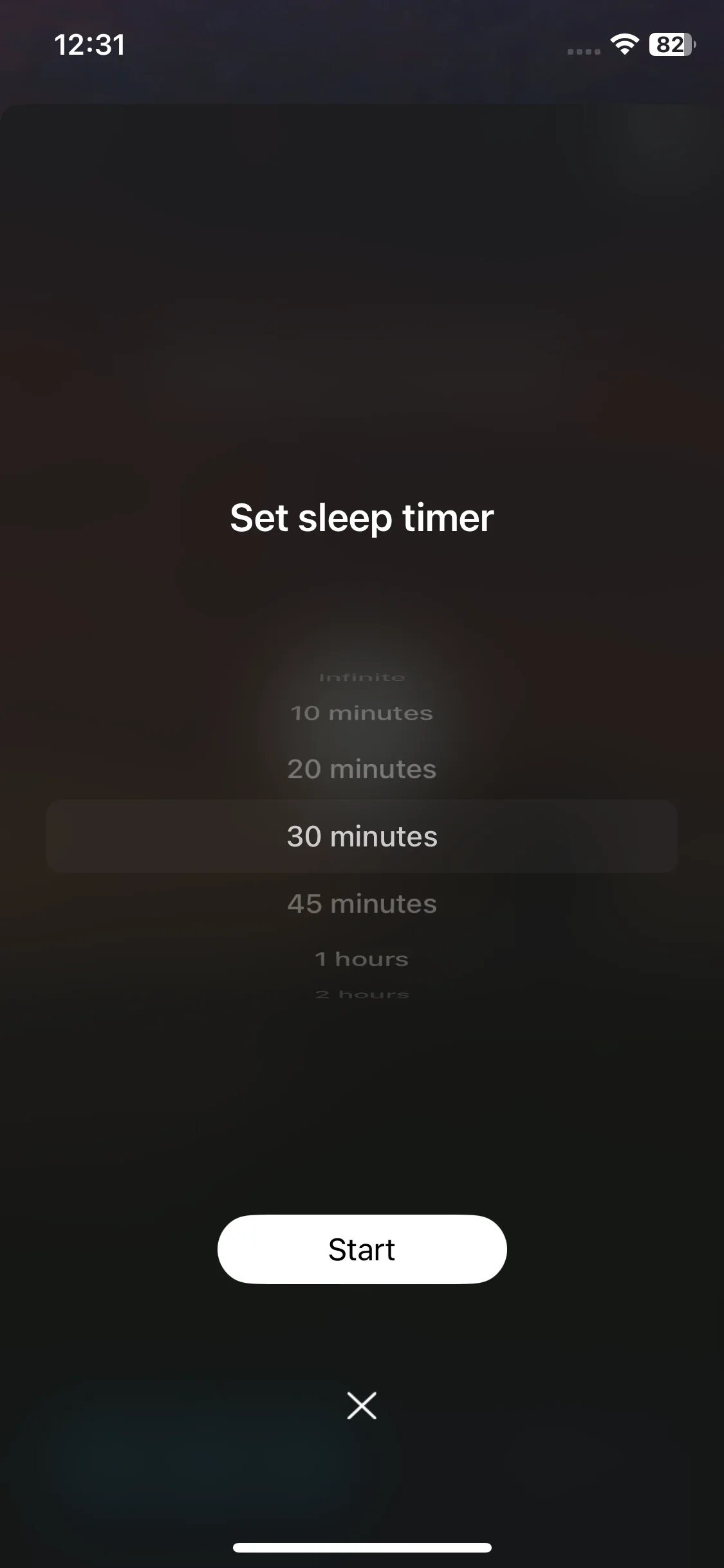Image resolution: width=724 pixels, height=1568 pixels.
Task: Choose the 45 minutes option
Action: click(x=362, y=904)
